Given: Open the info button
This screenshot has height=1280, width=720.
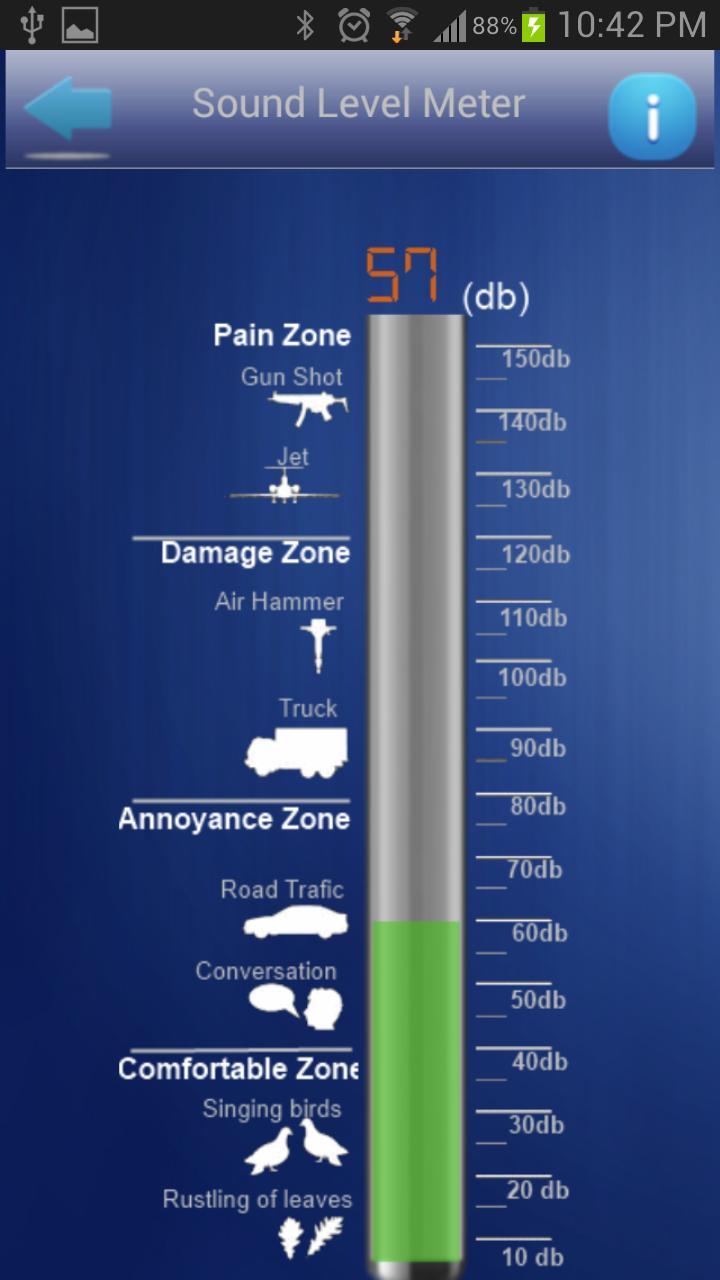Looking at the screenshot, I should (x=652, y=116).
